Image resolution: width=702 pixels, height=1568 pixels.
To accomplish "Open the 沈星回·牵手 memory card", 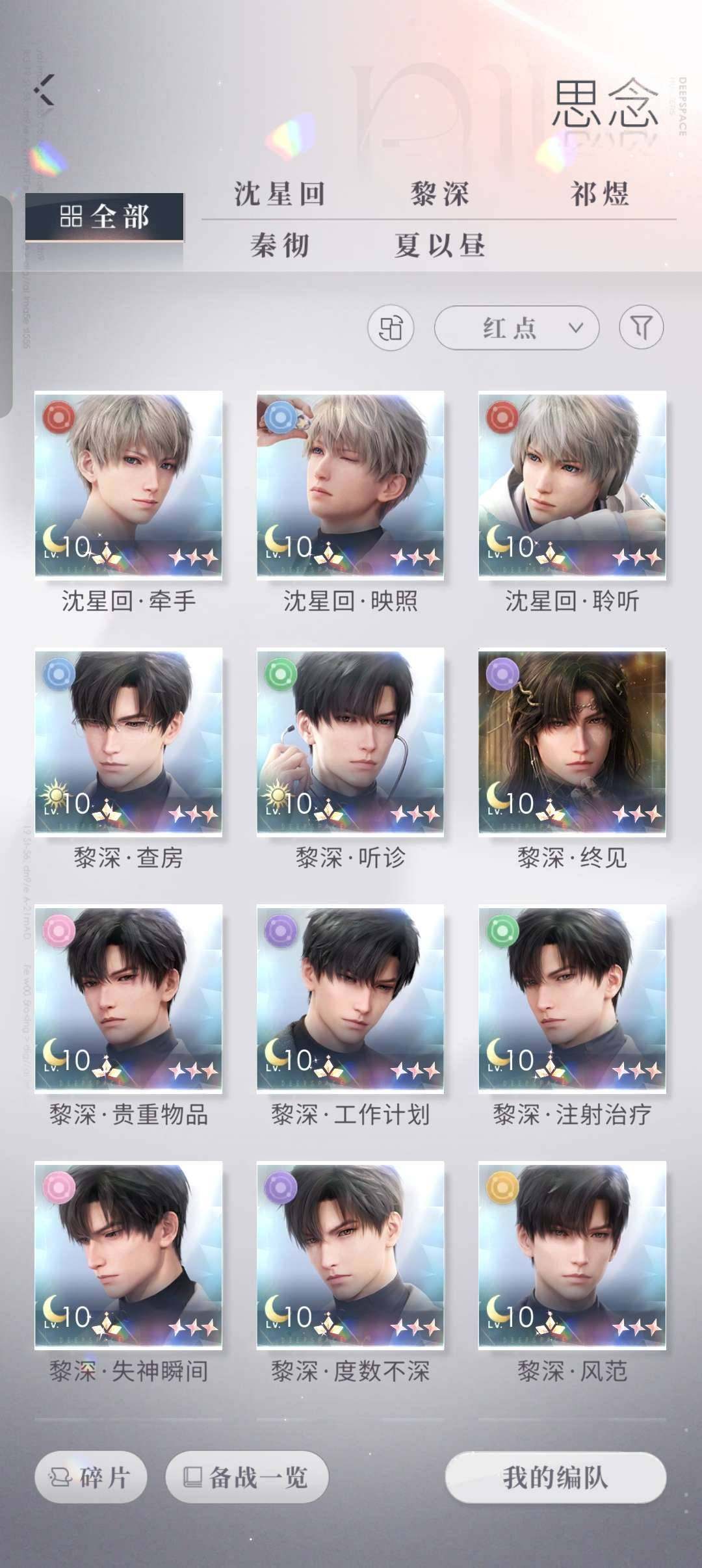I will pos(128,484).
